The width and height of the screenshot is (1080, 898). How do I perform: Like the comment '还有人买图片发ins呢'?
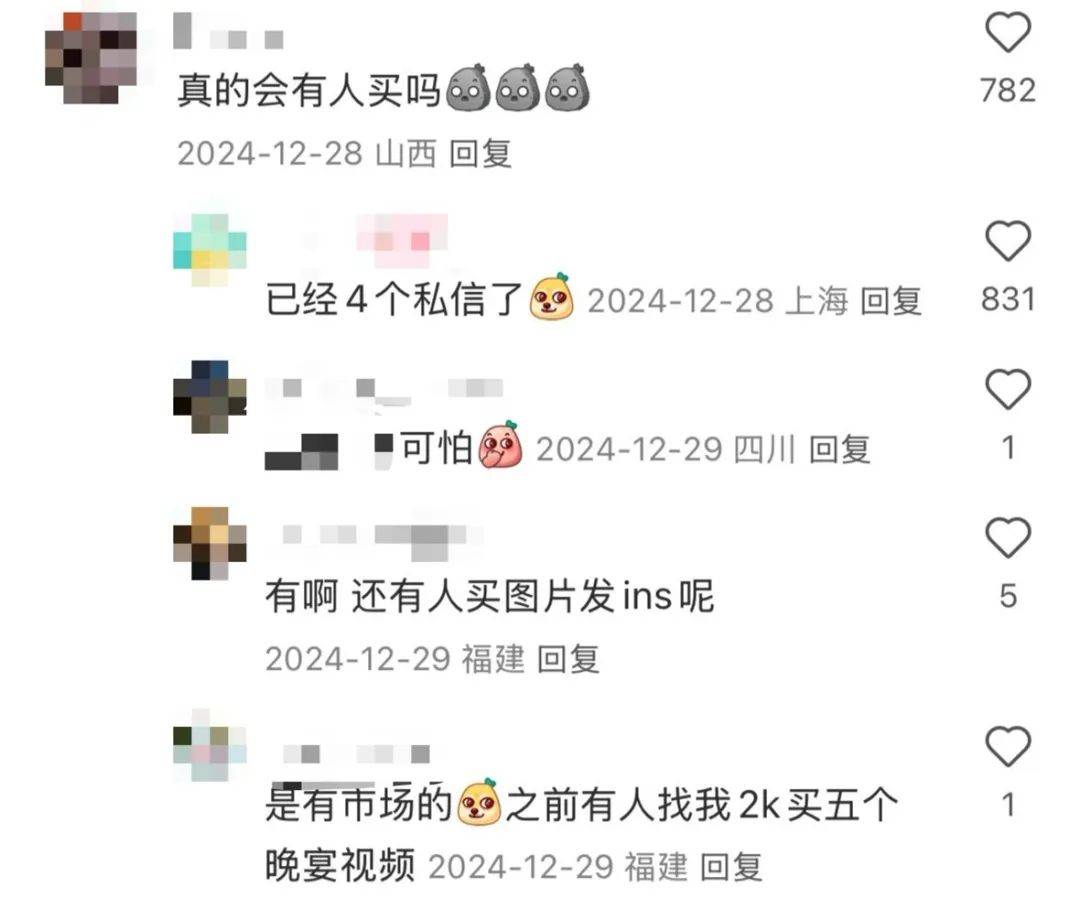click(x=1008, y=539)
